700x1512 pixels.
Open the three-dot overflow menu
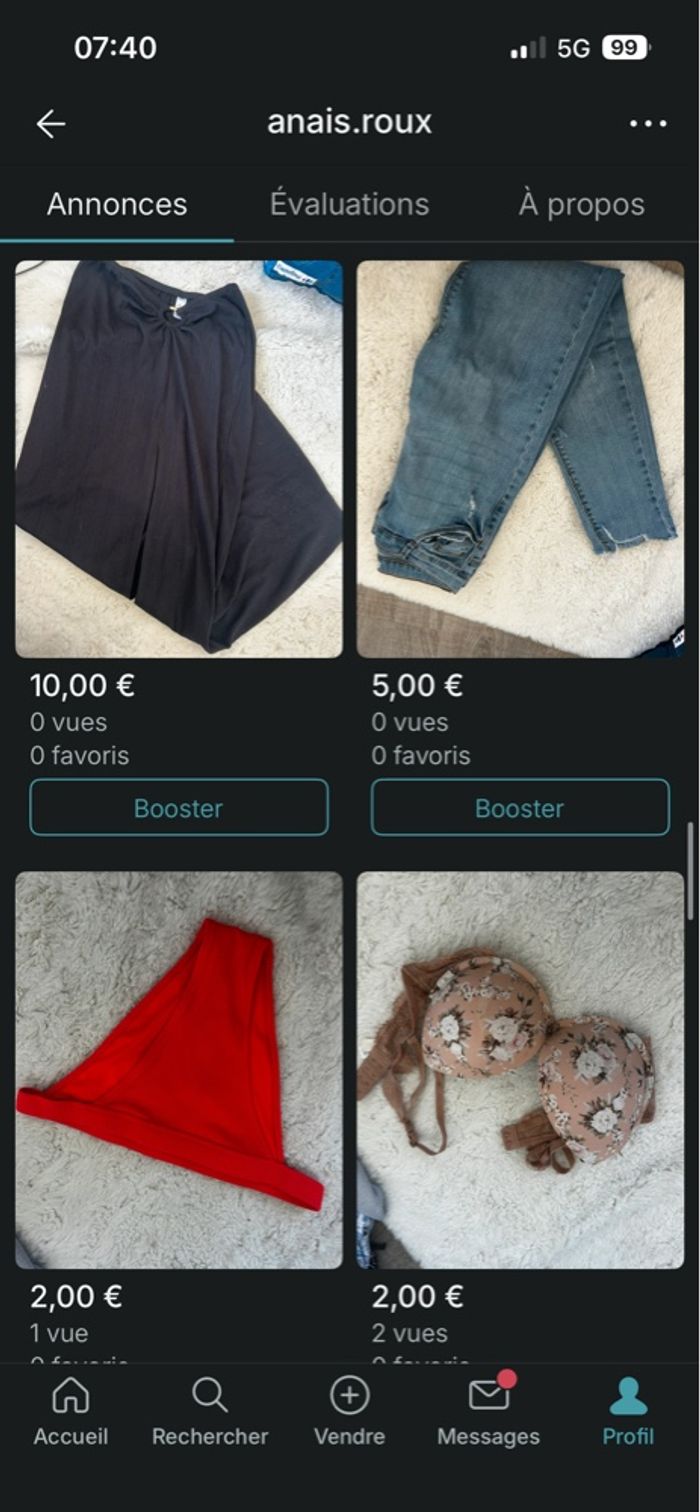click(648, 123)
